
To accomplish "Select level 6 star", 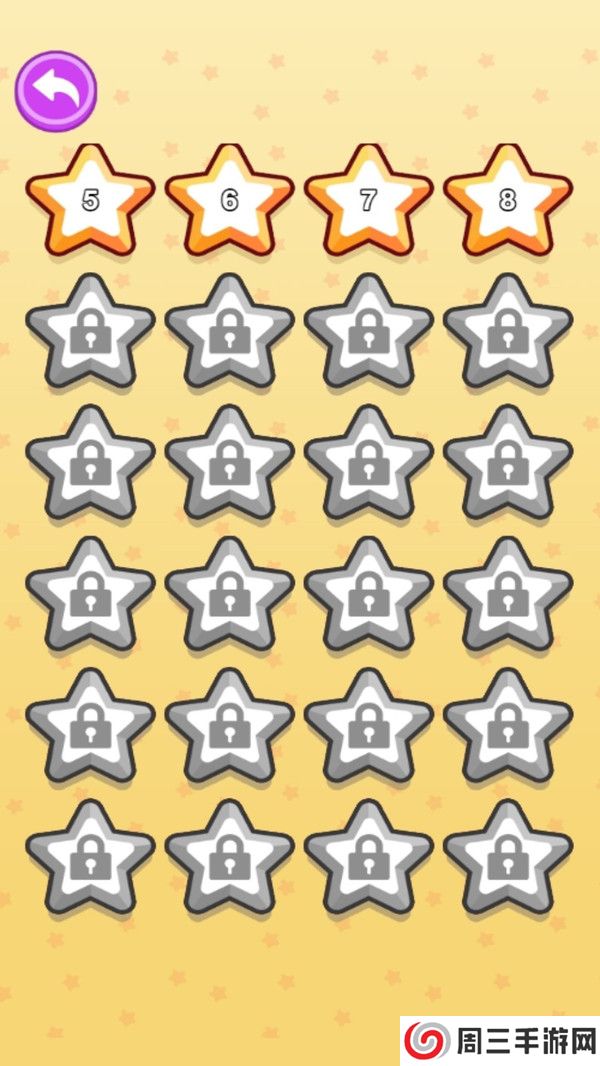I will 229,201.
